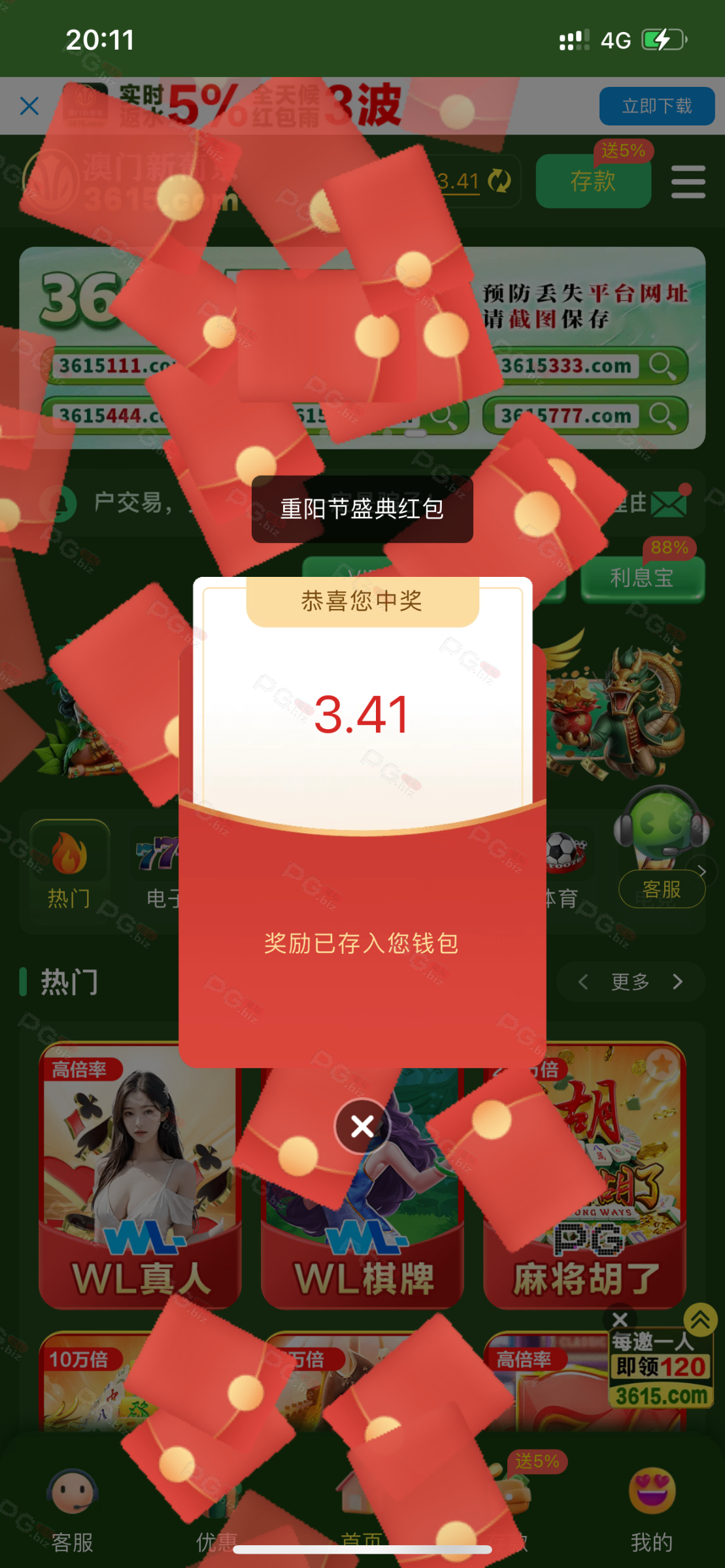The width and height of the screenshot is (725, 1568).
Task: Tap the back-to-top arrow icon
Action: pyautogui.click(x=700, y=1320)
